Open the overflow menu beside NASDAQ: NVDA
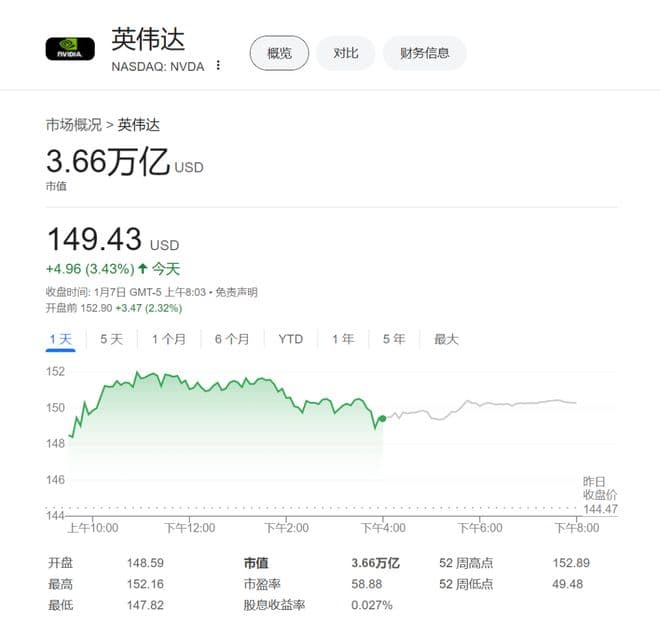 tap(219, 66)
